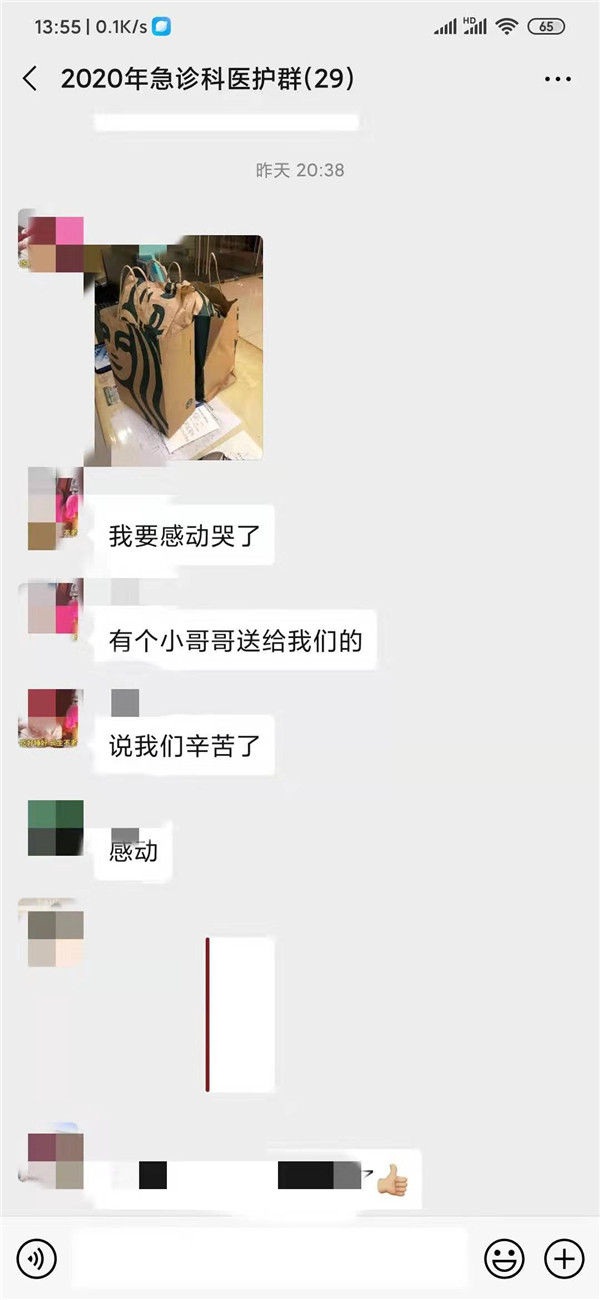Image resolution: width=600 pixels, height=1300 pixels.
Task: Tap the message text field
Action: (270, 1258)
